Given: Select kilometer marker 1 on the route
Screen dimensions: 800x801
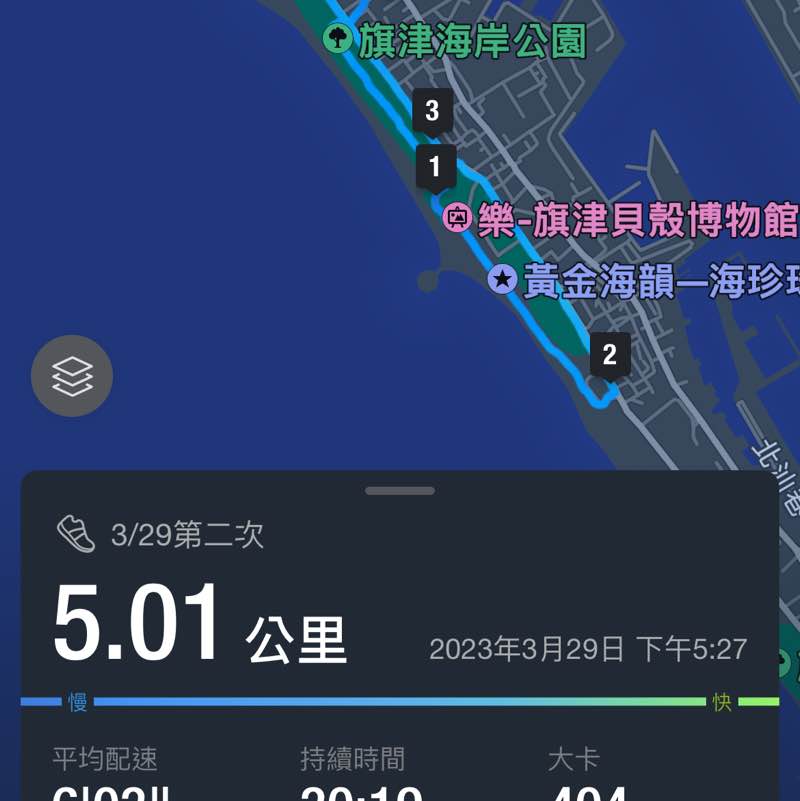Looking at the screenshot, I should [x=433, y=167].
